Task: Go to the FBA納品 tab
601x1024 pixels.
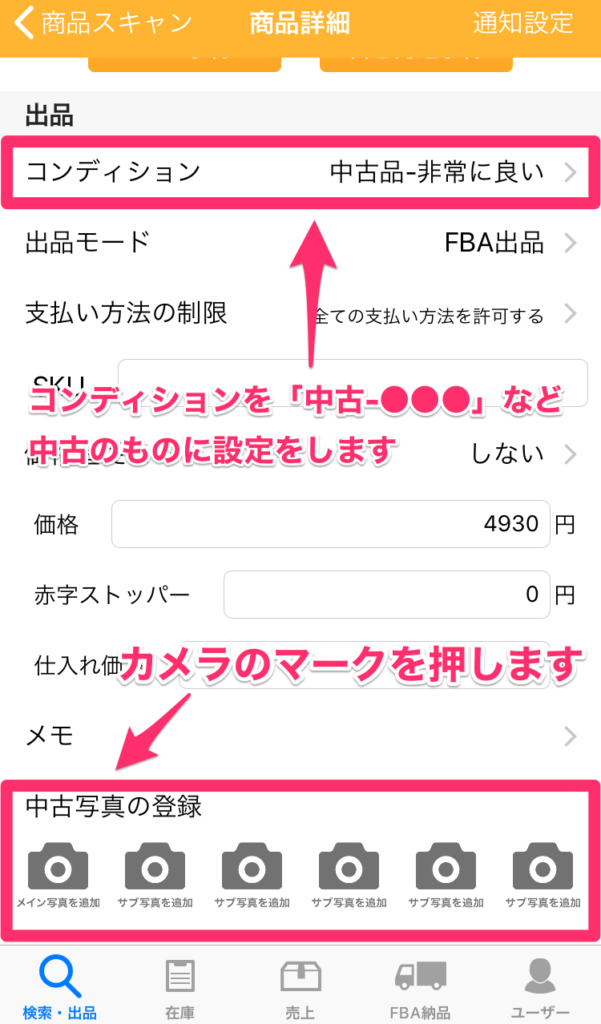Action: click(x=420, y=987)
